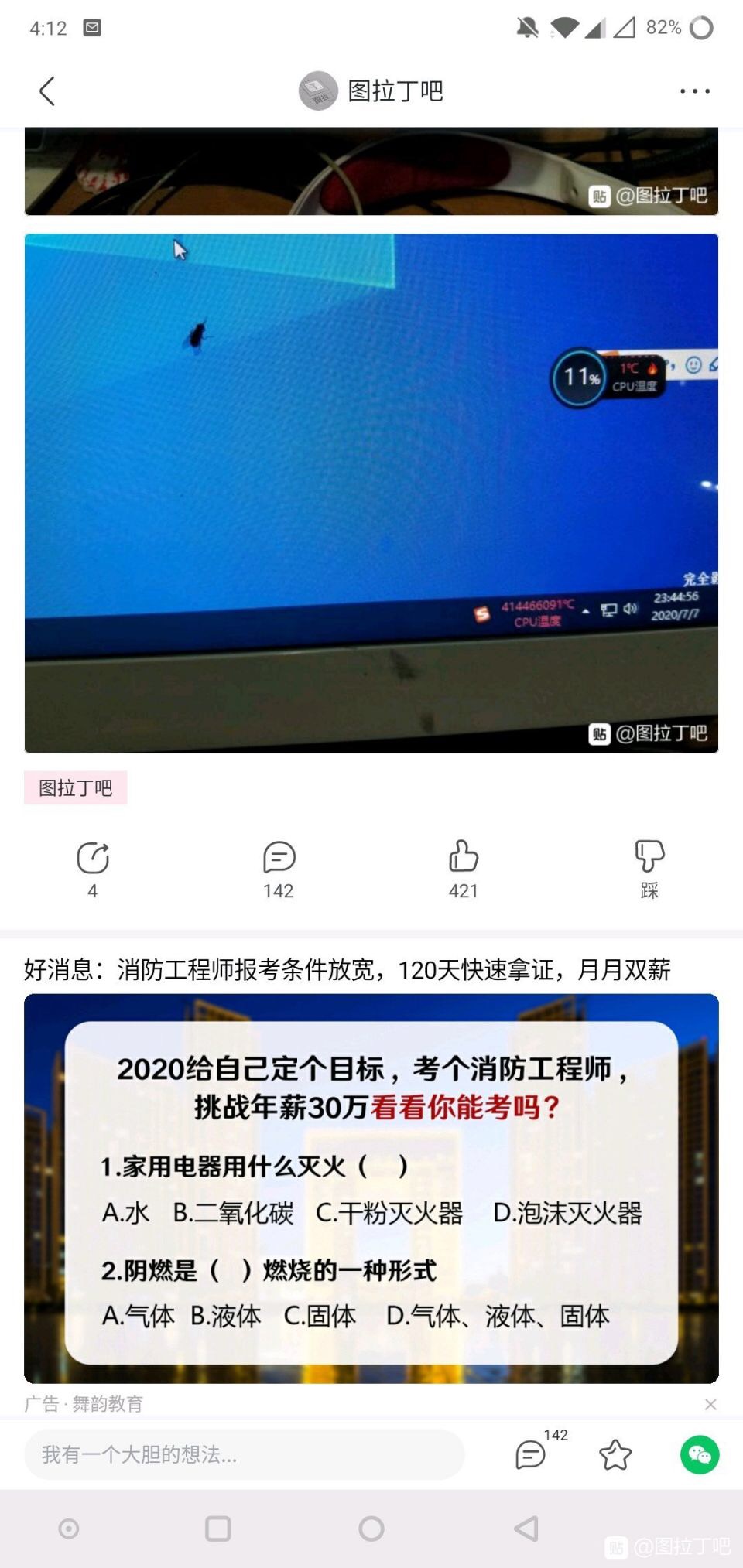The width and height of the screenshot is (743, 1568).
Task: Dismiss the 舞韵教育 advertisement
Action: click(x=710, y=1404)
